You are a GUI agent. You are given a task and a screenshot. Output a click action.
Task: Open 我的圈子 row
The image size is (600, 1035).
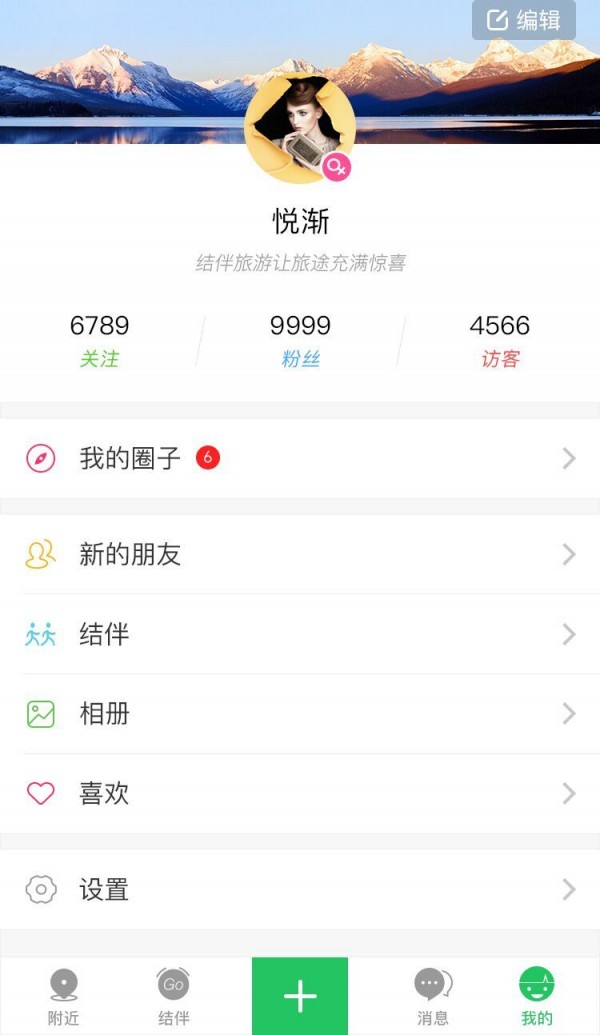[x=300, y=459]
